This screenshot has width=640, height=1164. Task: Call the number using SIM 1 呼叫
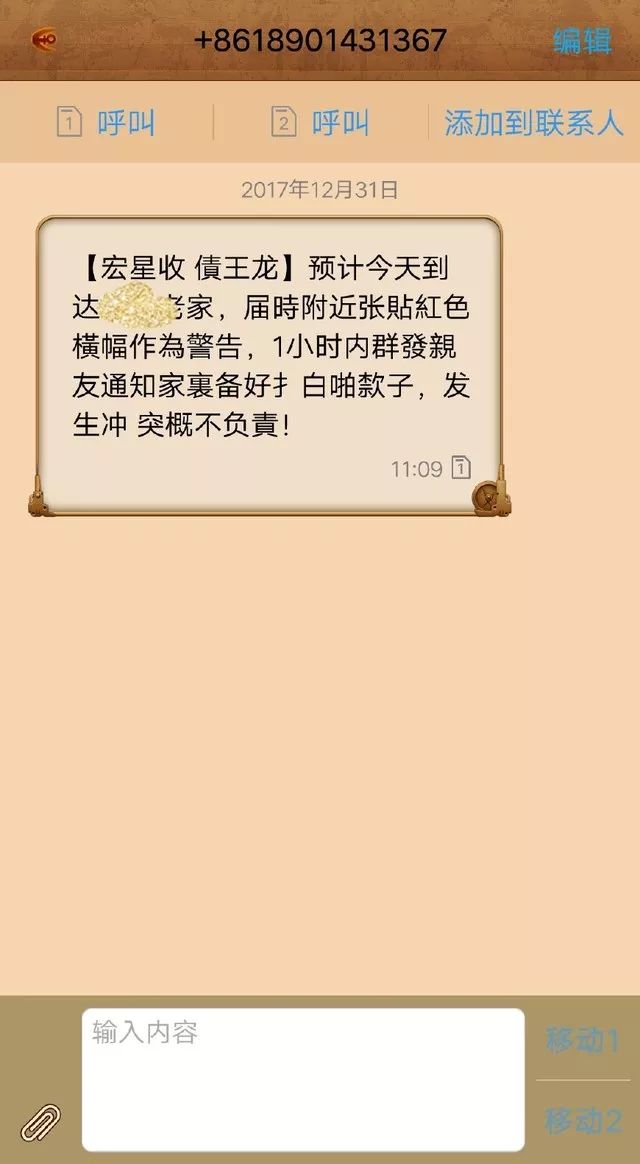coord(107,123)
